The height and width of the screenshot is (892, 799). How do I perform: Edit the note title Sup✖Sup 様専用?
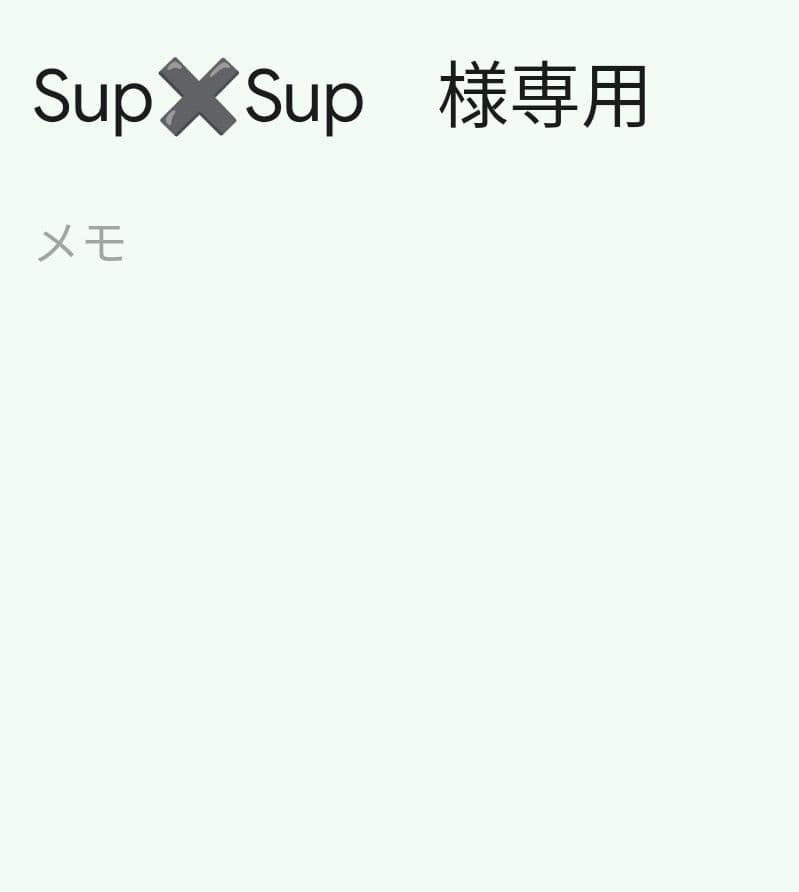340,97
